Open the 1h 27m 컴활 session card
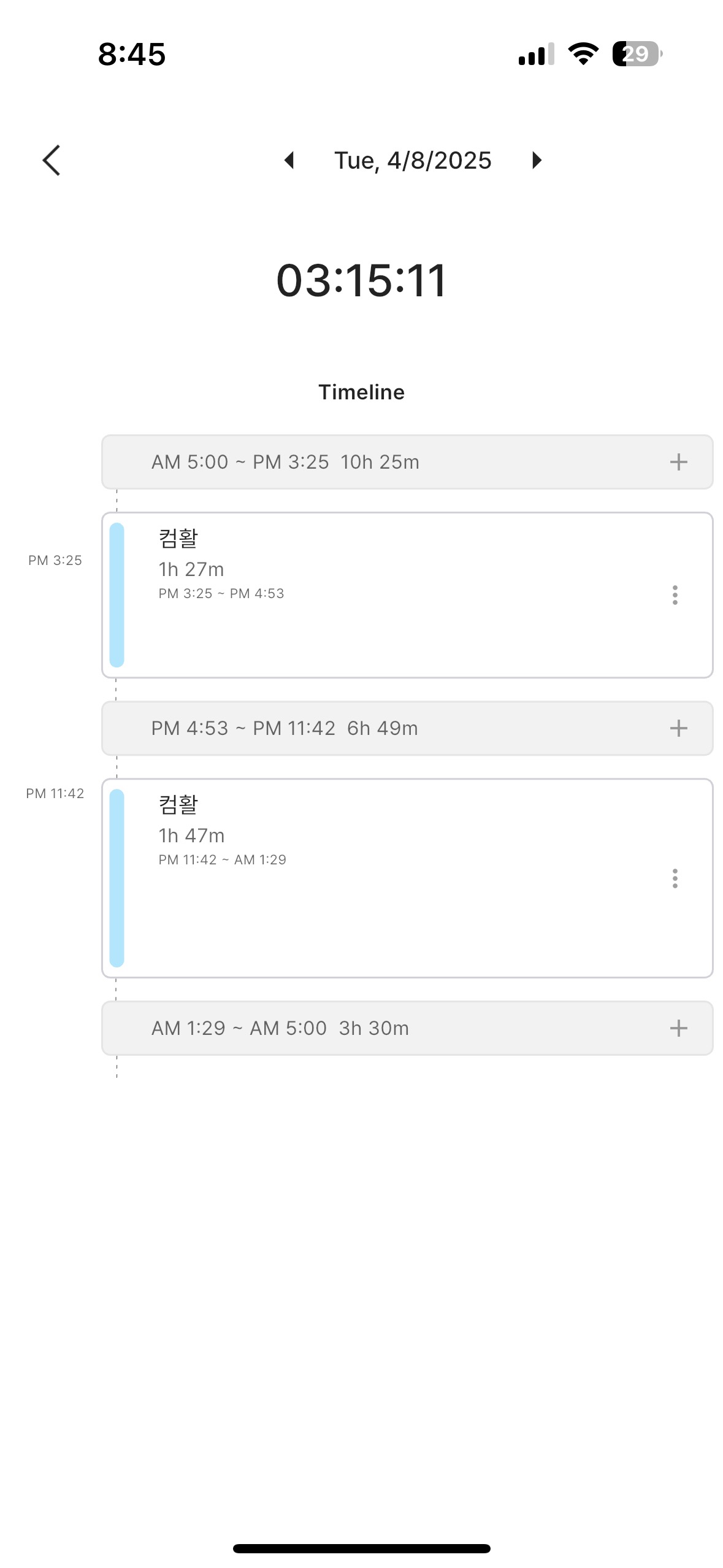 (x=407, y=595)
